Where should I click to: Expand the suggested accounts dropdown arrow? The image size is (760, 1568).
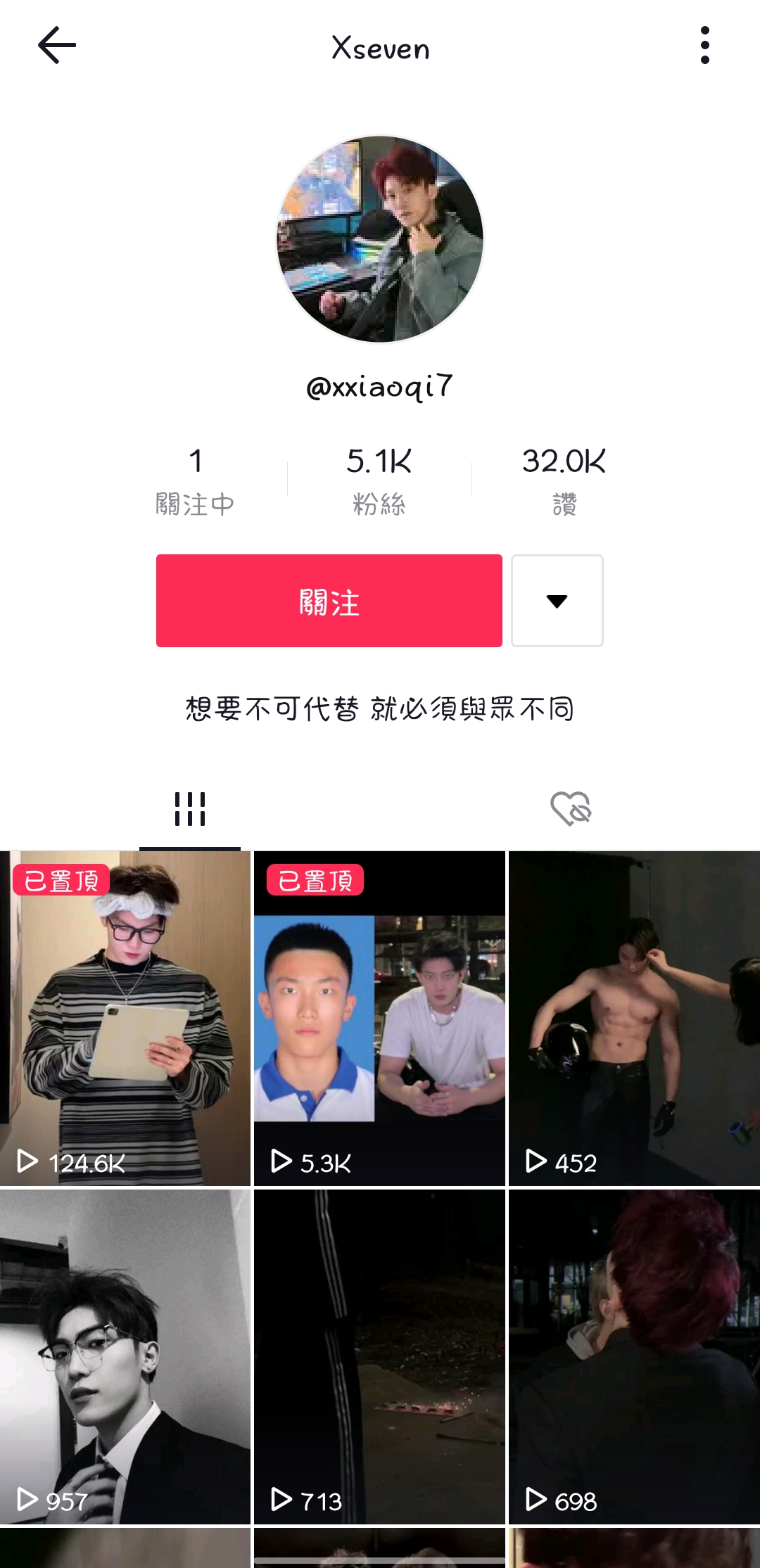(557, 601)
